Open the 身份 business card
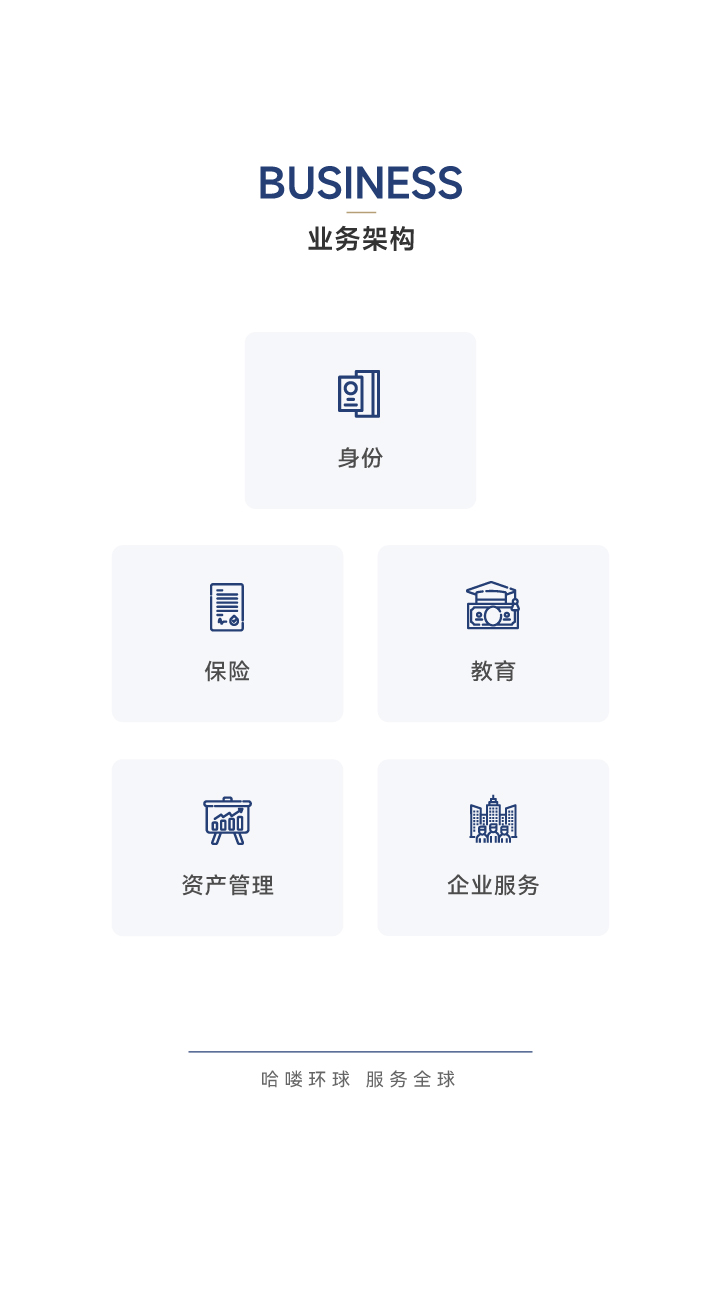Viewport: 720px width, 1296px height. pos(360,420)
